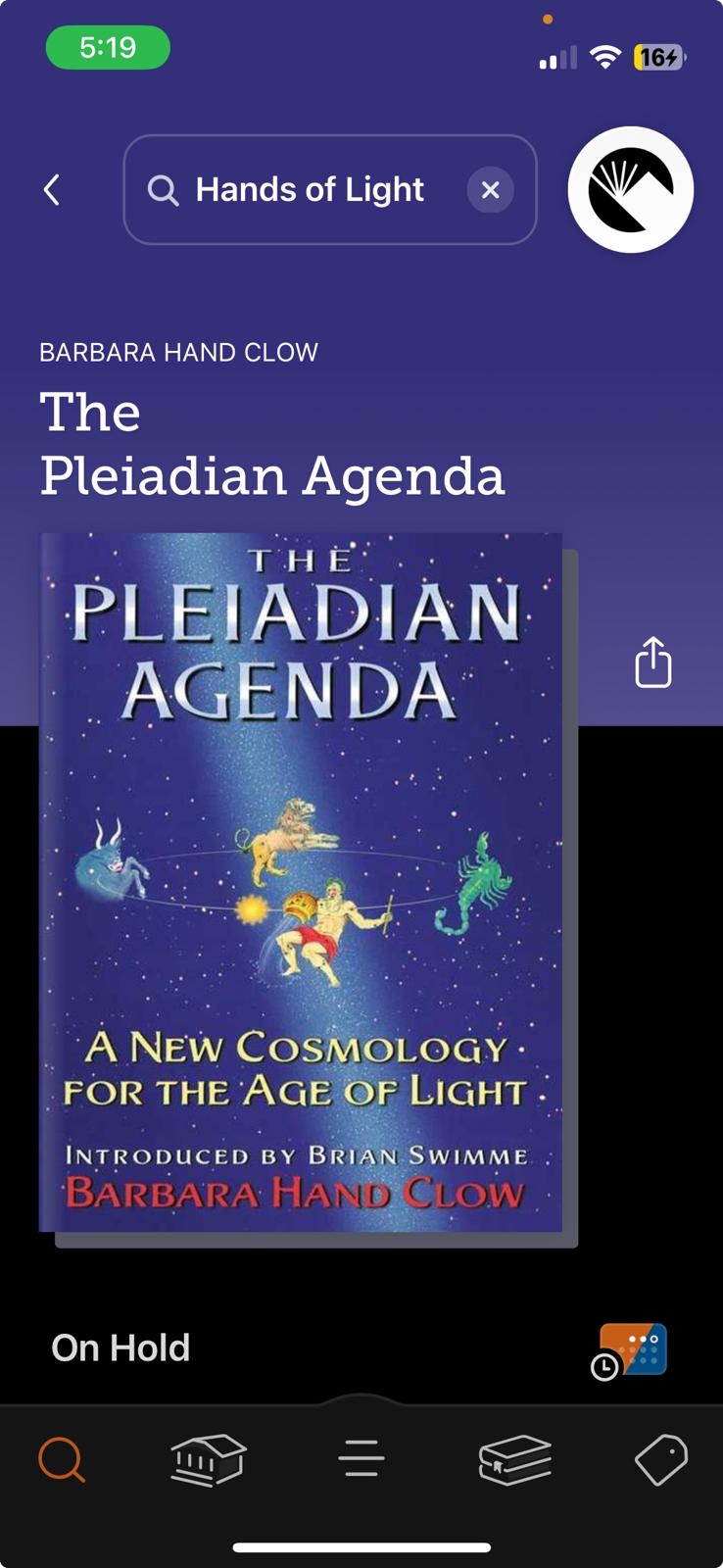Screen dimensions: 723x1568
Task: Share The Pleiadian Agenda
Action: click(x=652, y=662)
